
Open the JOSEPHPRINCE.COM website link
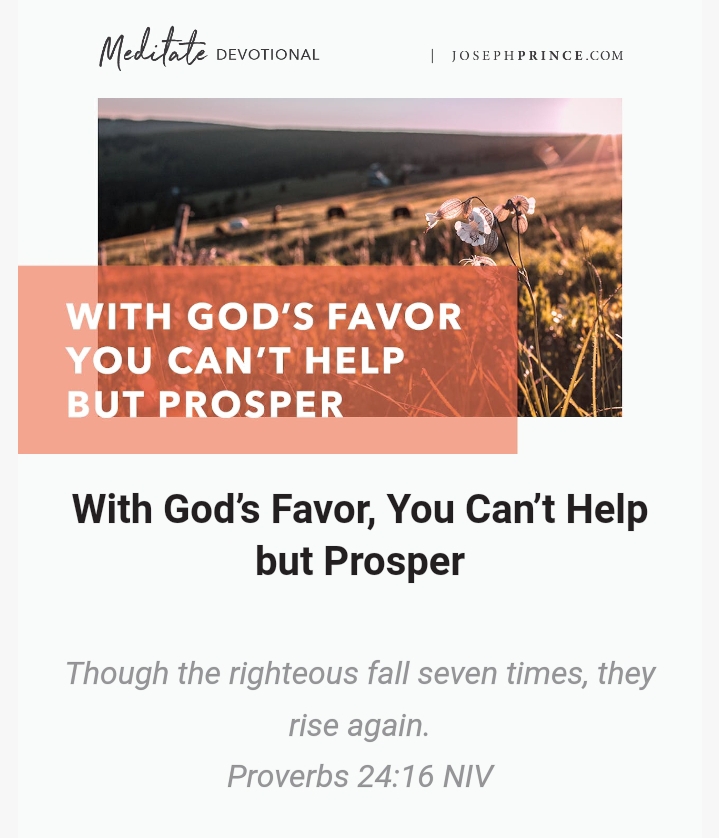click(537, 56)
